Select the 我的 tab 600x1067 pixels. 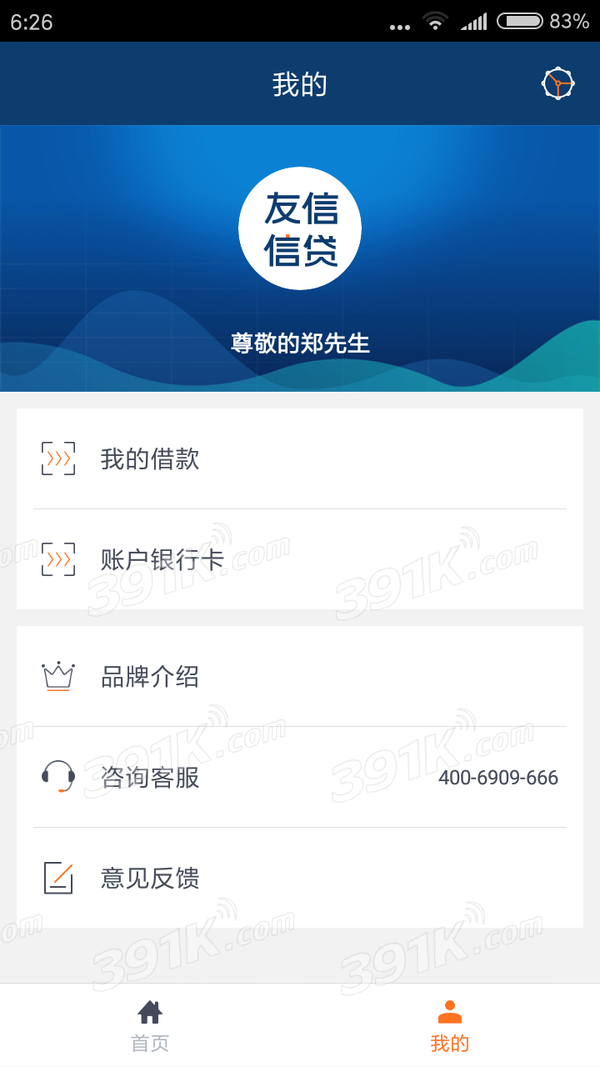(449, 1025)
